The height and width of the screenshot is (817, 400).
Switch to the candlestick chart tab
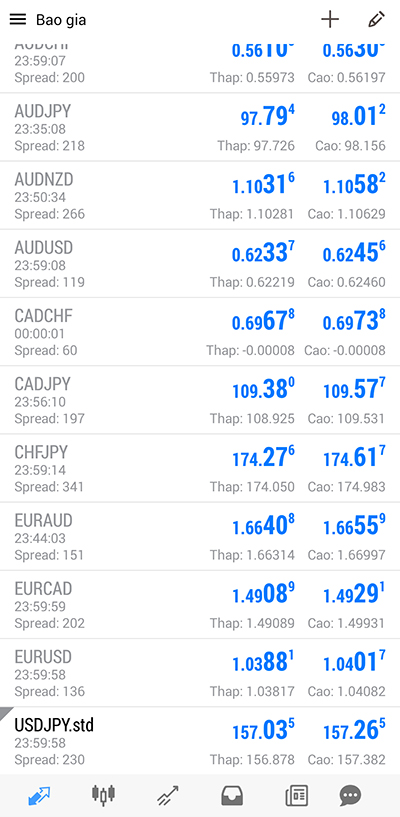(103, 795)
